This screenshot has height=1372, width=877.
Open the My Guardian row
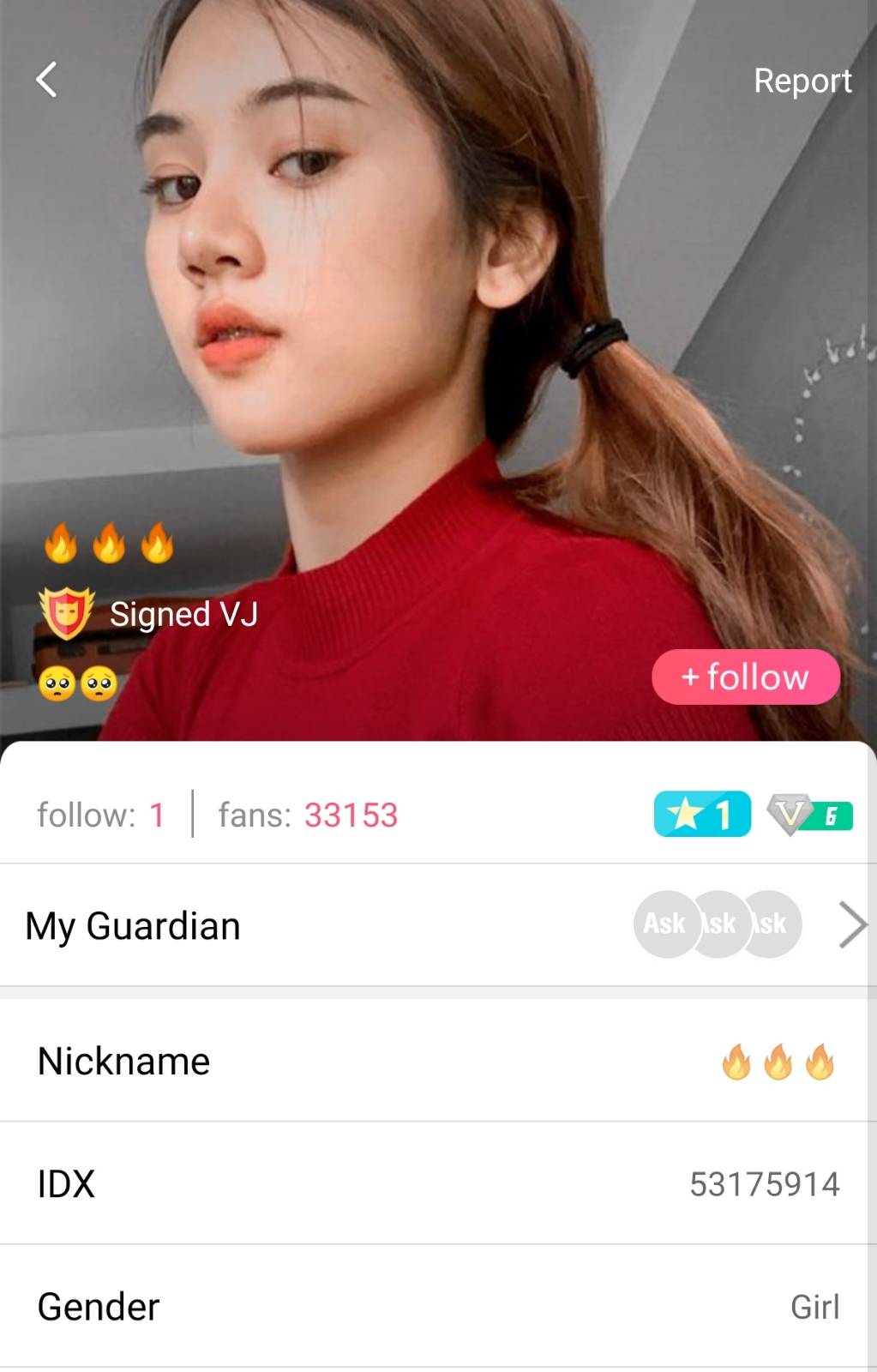pyautogui.click(x=437, y=925)
